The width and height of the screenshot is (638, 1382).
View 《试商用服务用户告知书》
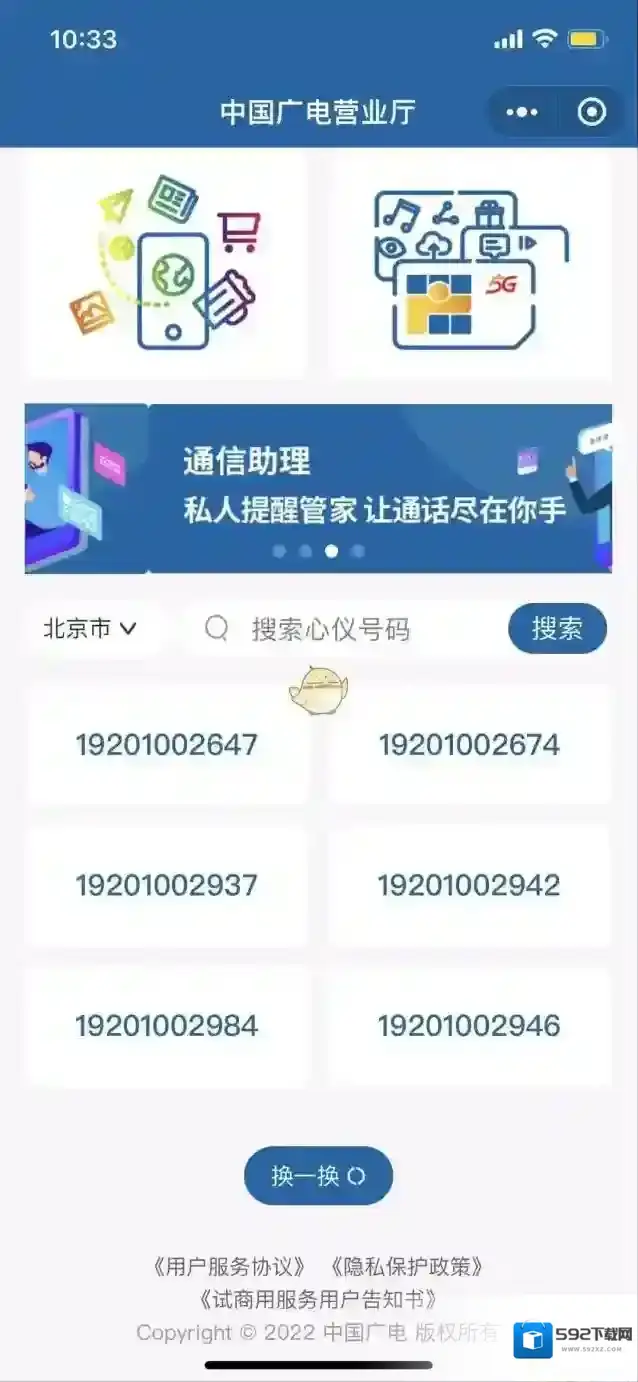[x=318, y=1300]
